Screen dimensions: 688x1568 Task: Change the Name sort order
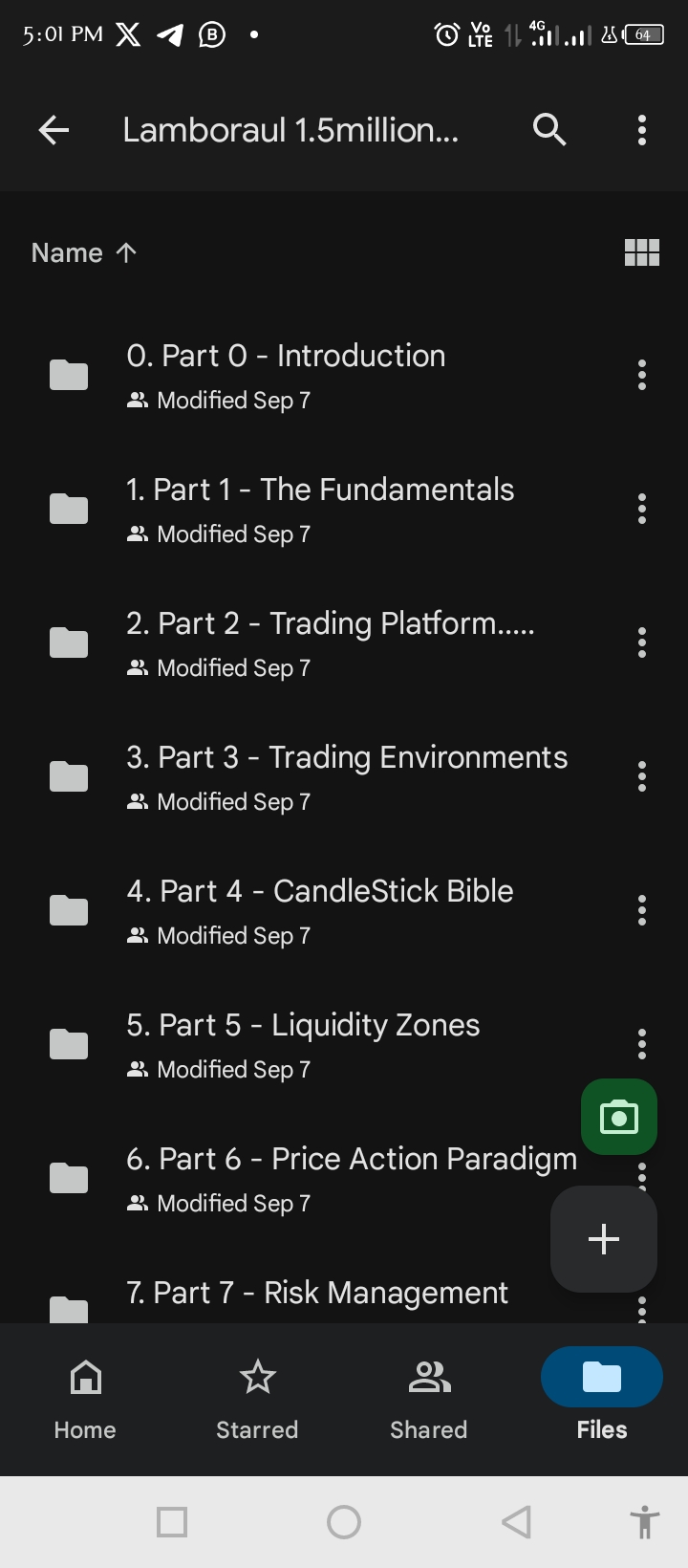click(84, 252)
